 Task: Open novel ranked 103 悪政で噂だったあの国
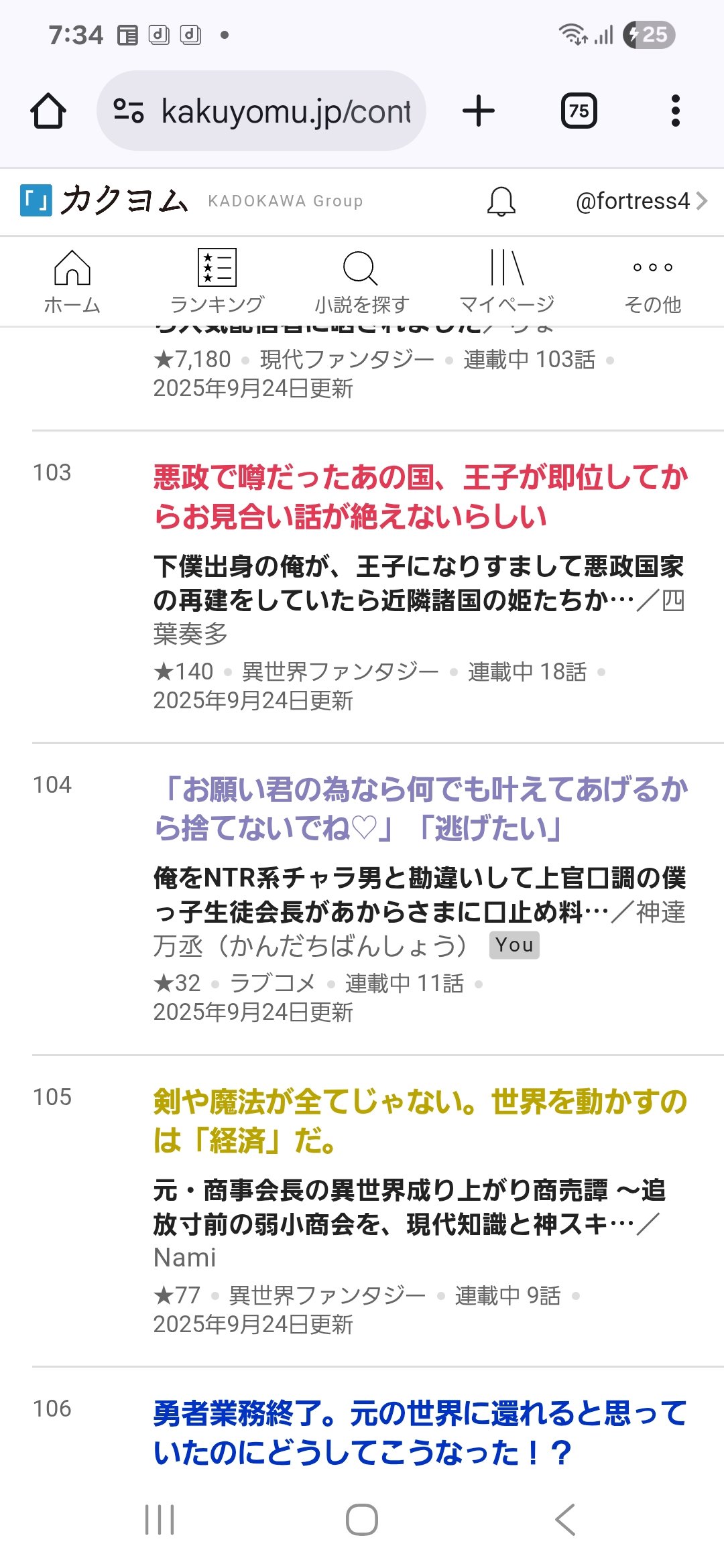[x=420, y=497]
